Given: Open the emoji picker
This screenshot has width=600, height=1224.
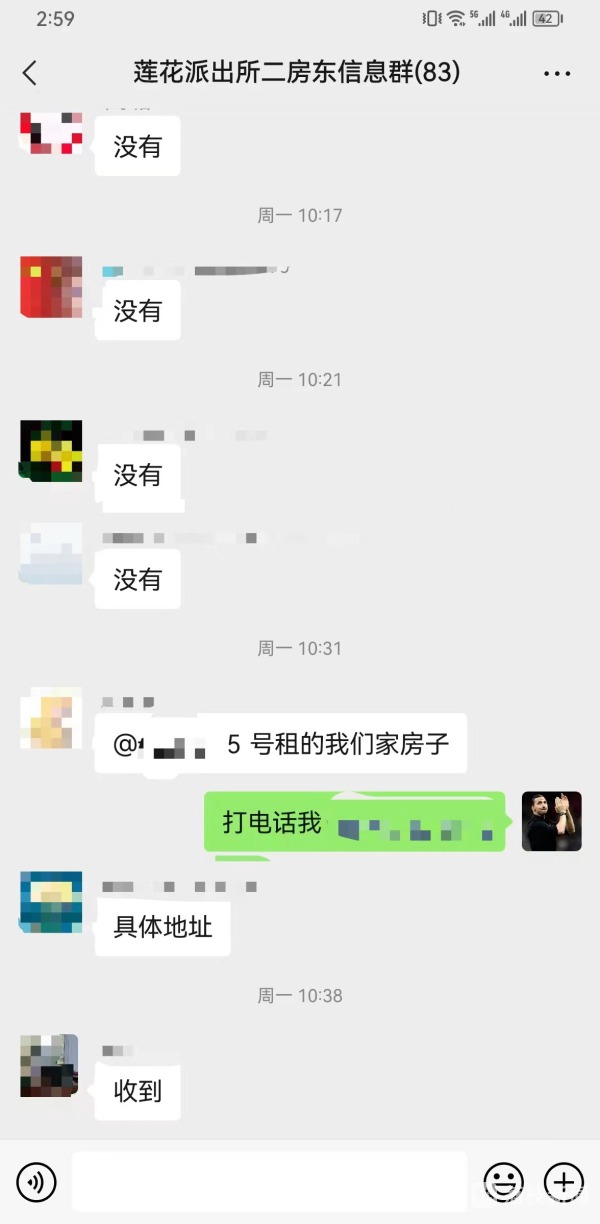Looking at the screenshot, I should [x=503, y=1182].
